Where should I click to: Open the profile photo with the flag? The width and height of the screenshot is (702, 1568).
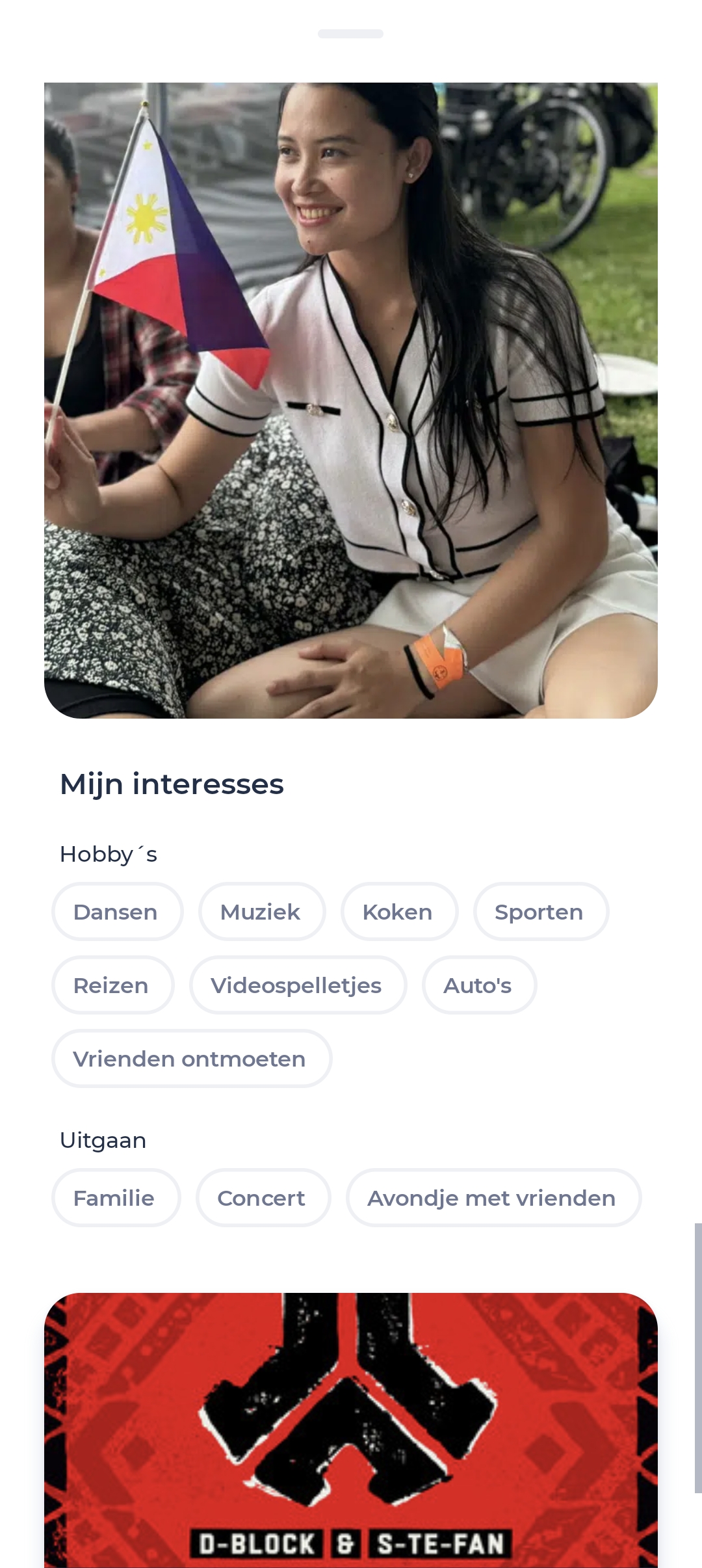pyautogui.click(x=351, y=401)
